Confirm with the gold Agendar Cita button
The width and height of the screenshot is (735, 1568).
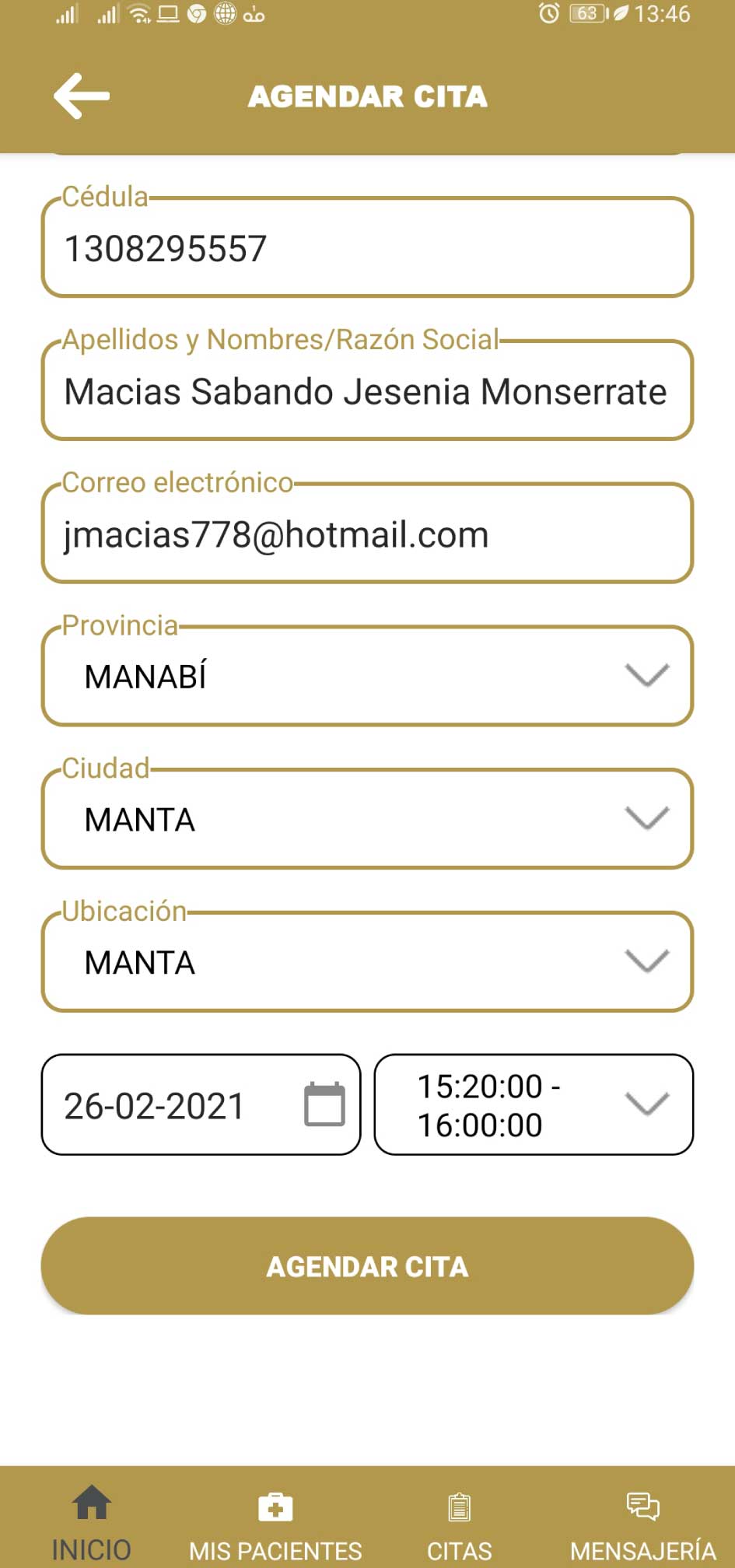tap(366, 1266)
